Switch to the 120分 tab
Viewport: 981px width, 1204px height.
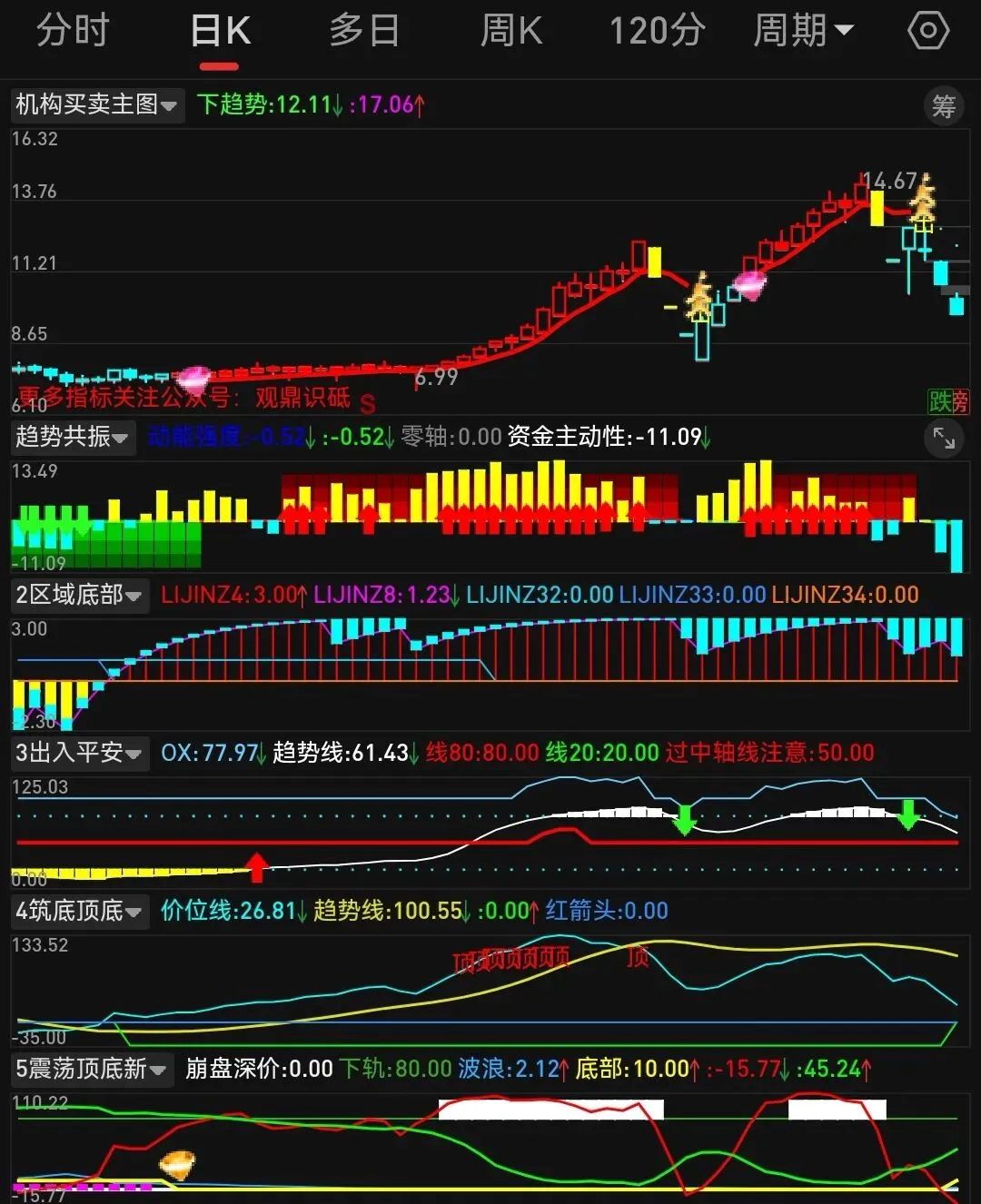657,31
